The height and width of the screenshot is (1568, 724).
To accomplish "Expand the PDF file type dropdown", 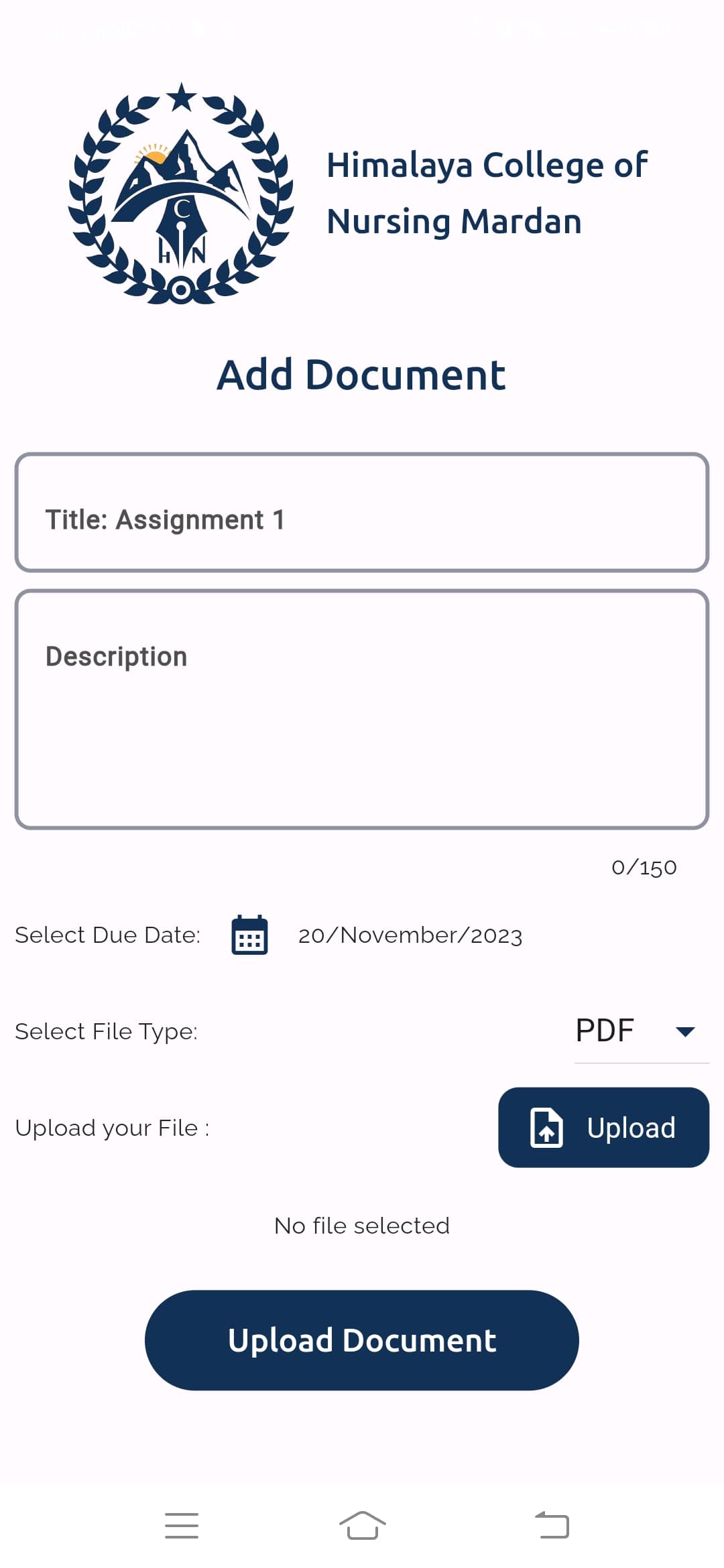I will point(641,1031).
